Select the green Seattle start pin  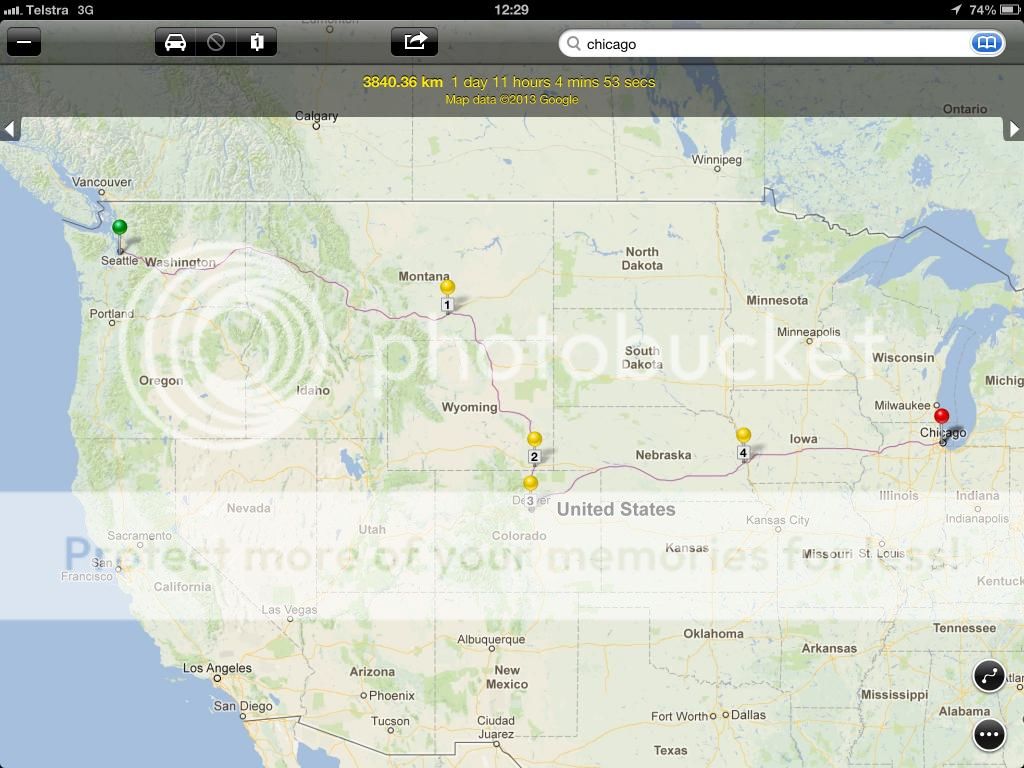120,229
